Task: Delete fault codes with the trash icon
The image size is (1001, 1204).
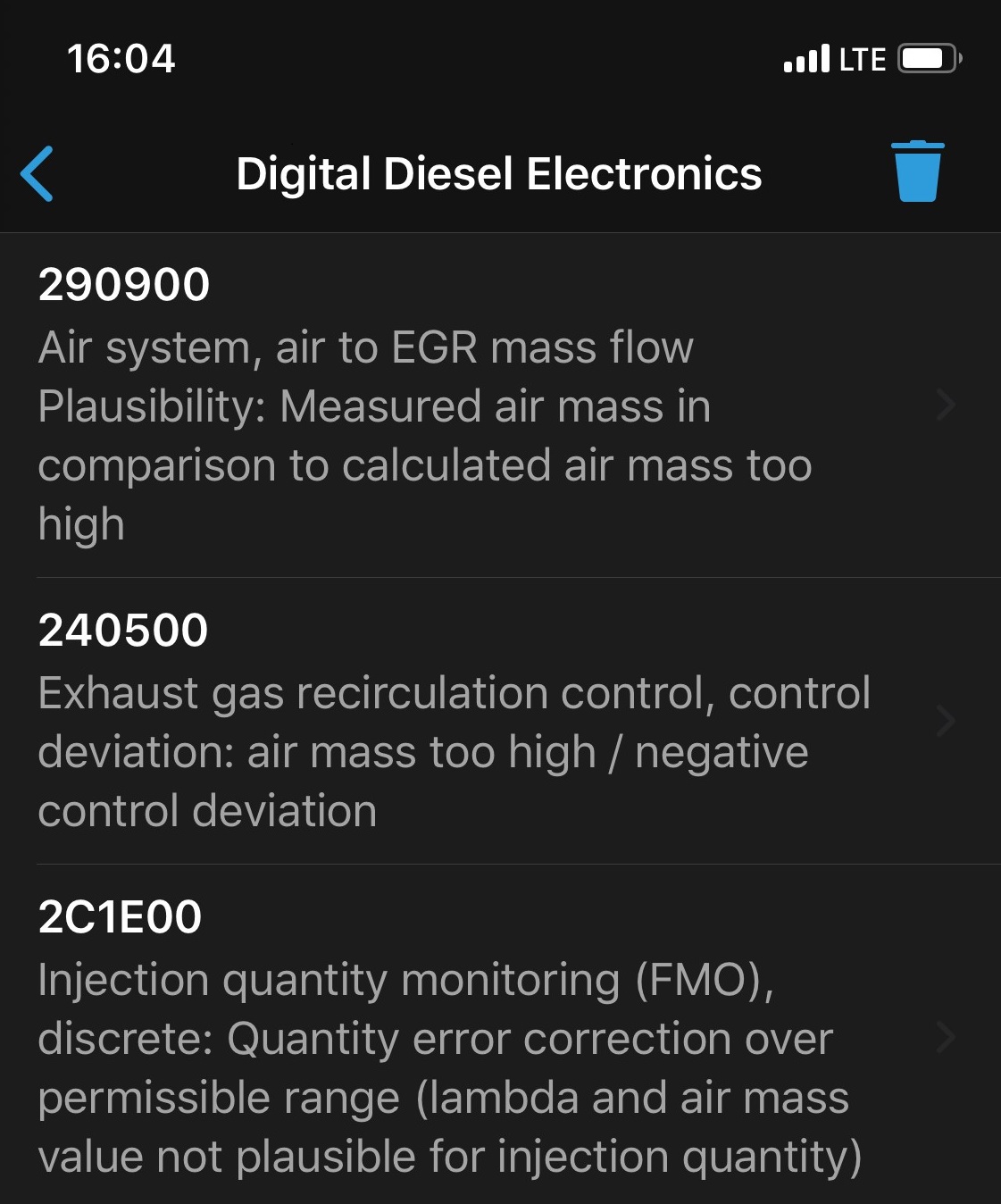Action: pos(917,171)
